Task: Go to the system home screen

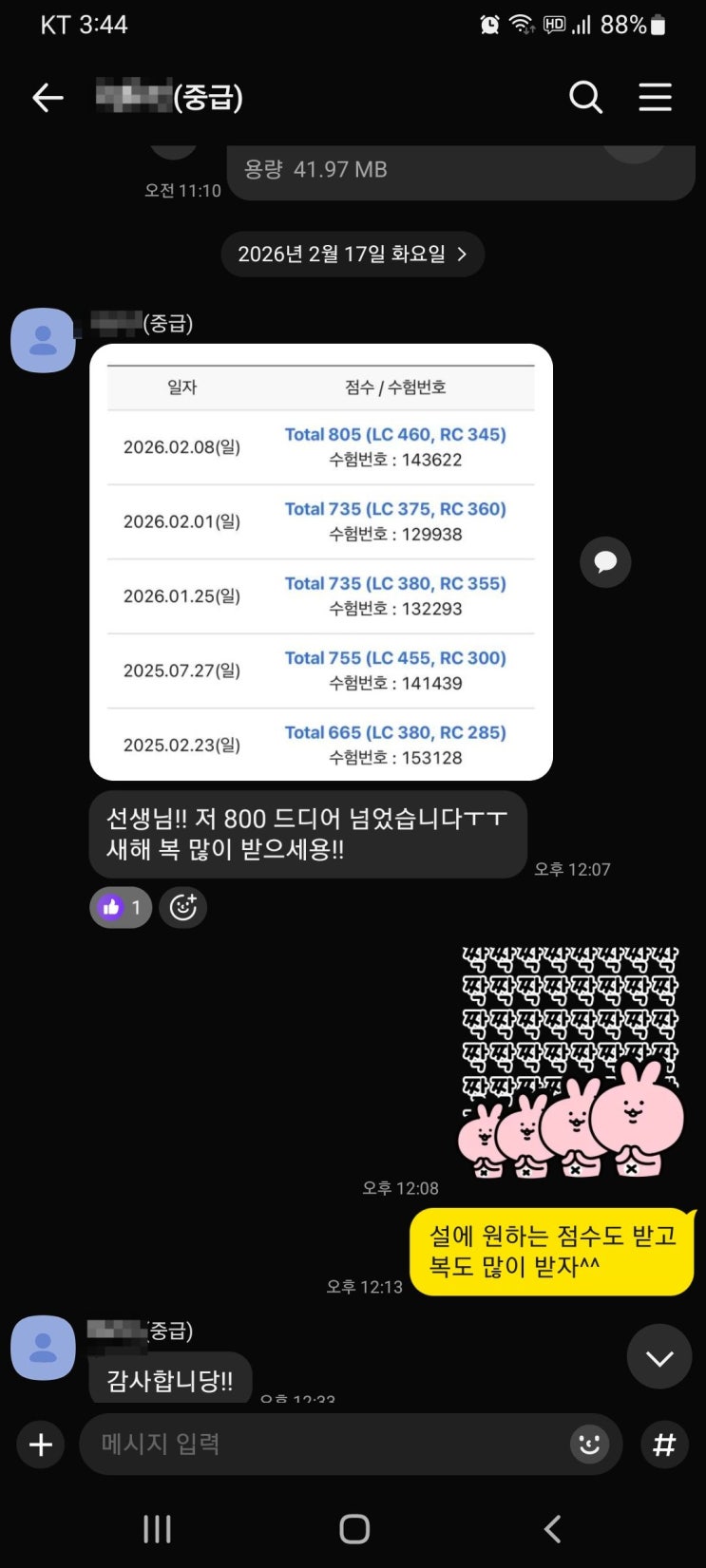Action: tap(353, 1529)
